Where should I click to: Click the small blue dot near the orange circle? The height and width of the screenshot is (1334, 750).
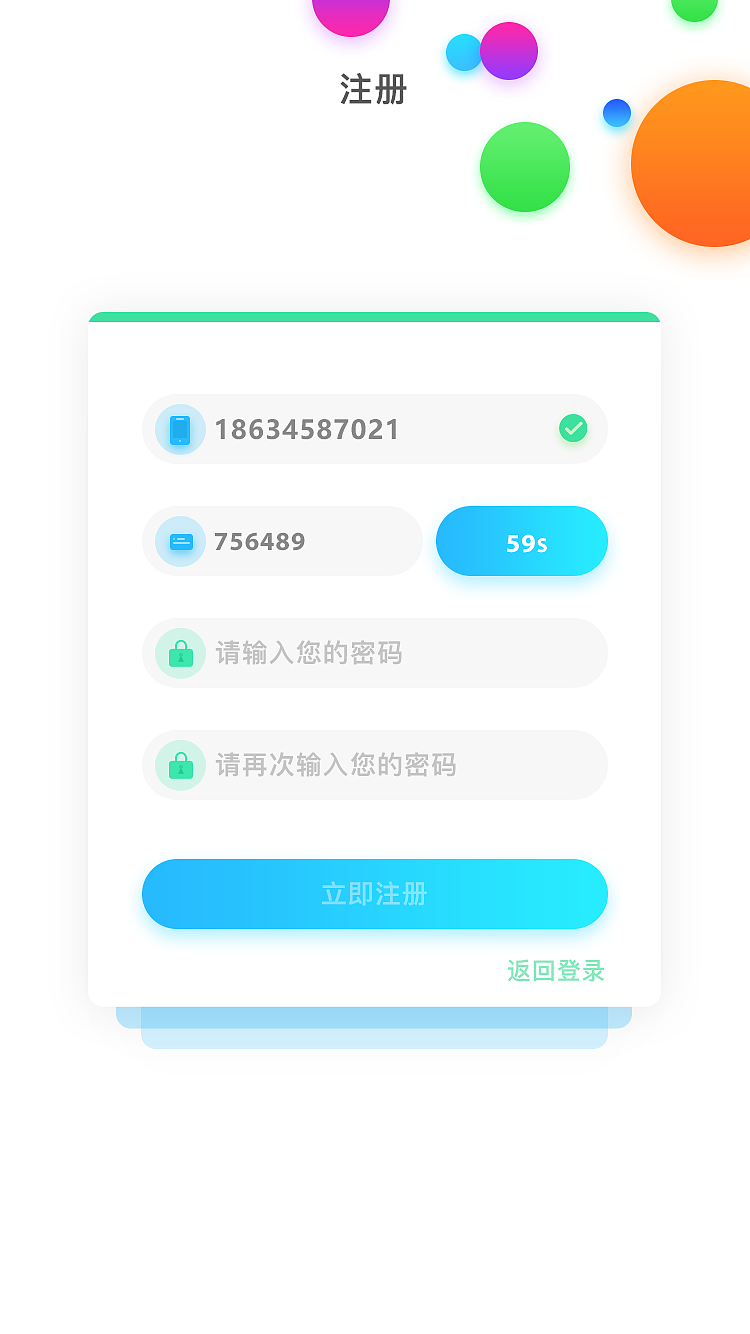pyautogui.click(x=617, y=113)
